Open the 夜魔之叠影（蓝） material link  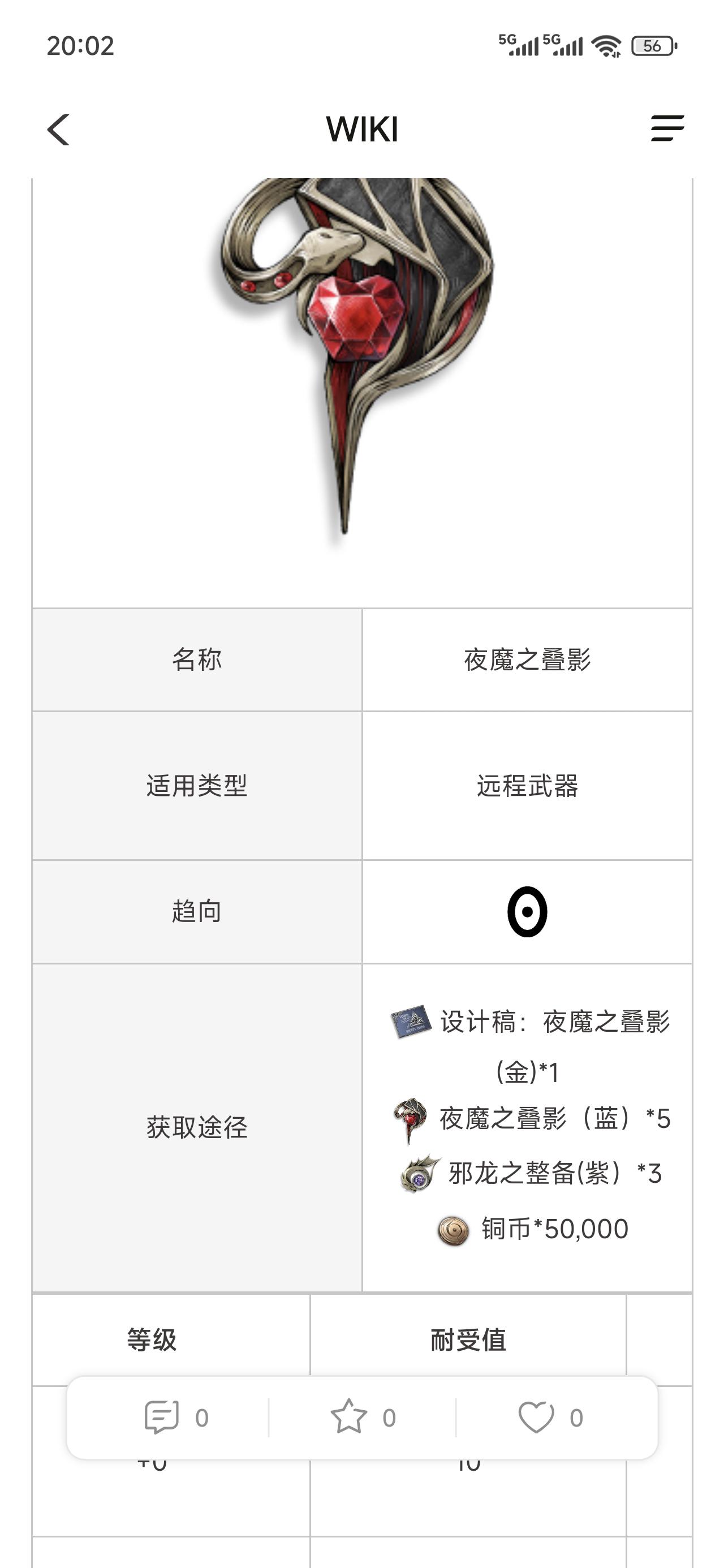pos(554,1118)
